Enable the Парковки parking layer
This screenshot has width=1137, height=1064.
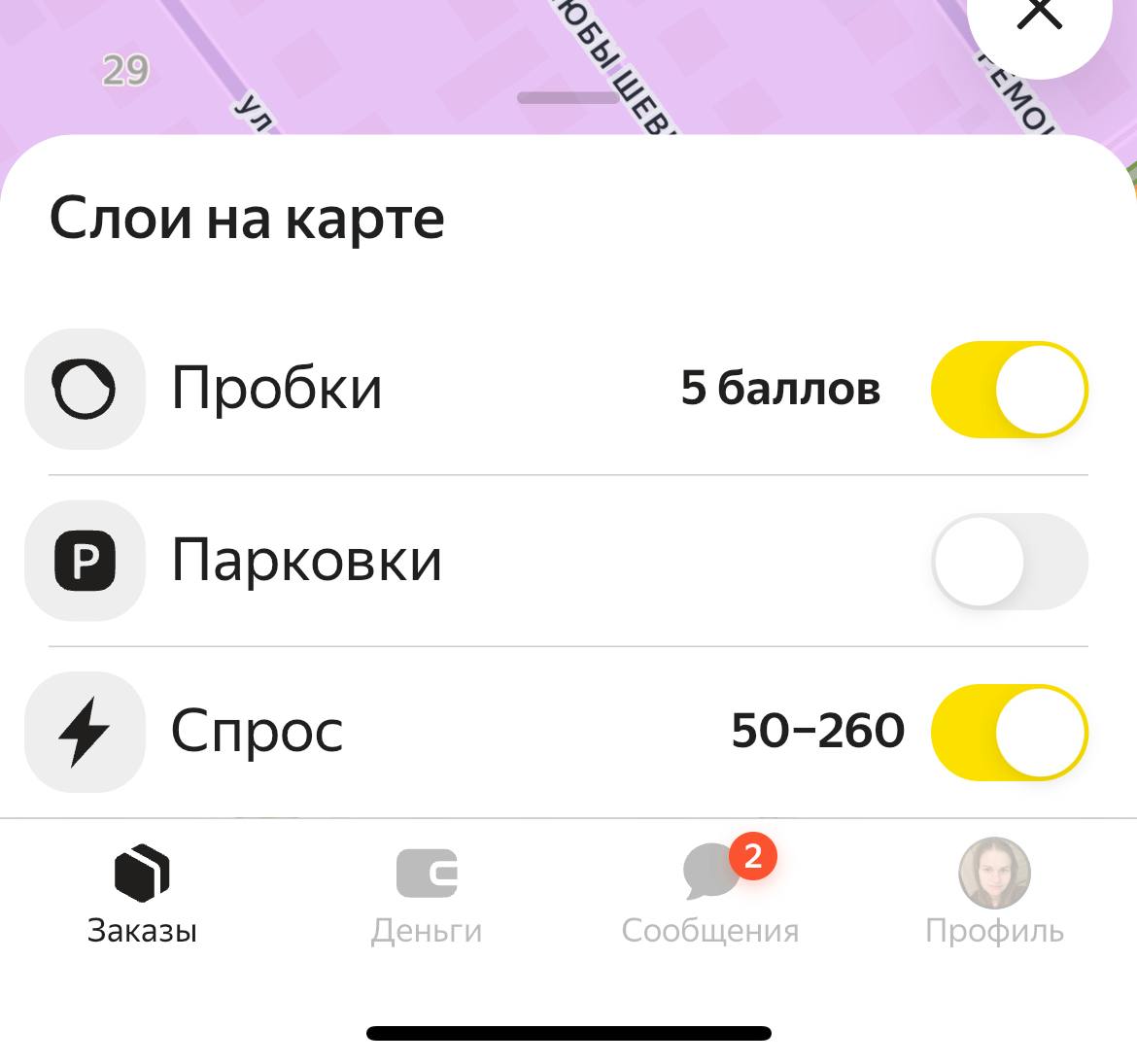(x=1009, y=561)
